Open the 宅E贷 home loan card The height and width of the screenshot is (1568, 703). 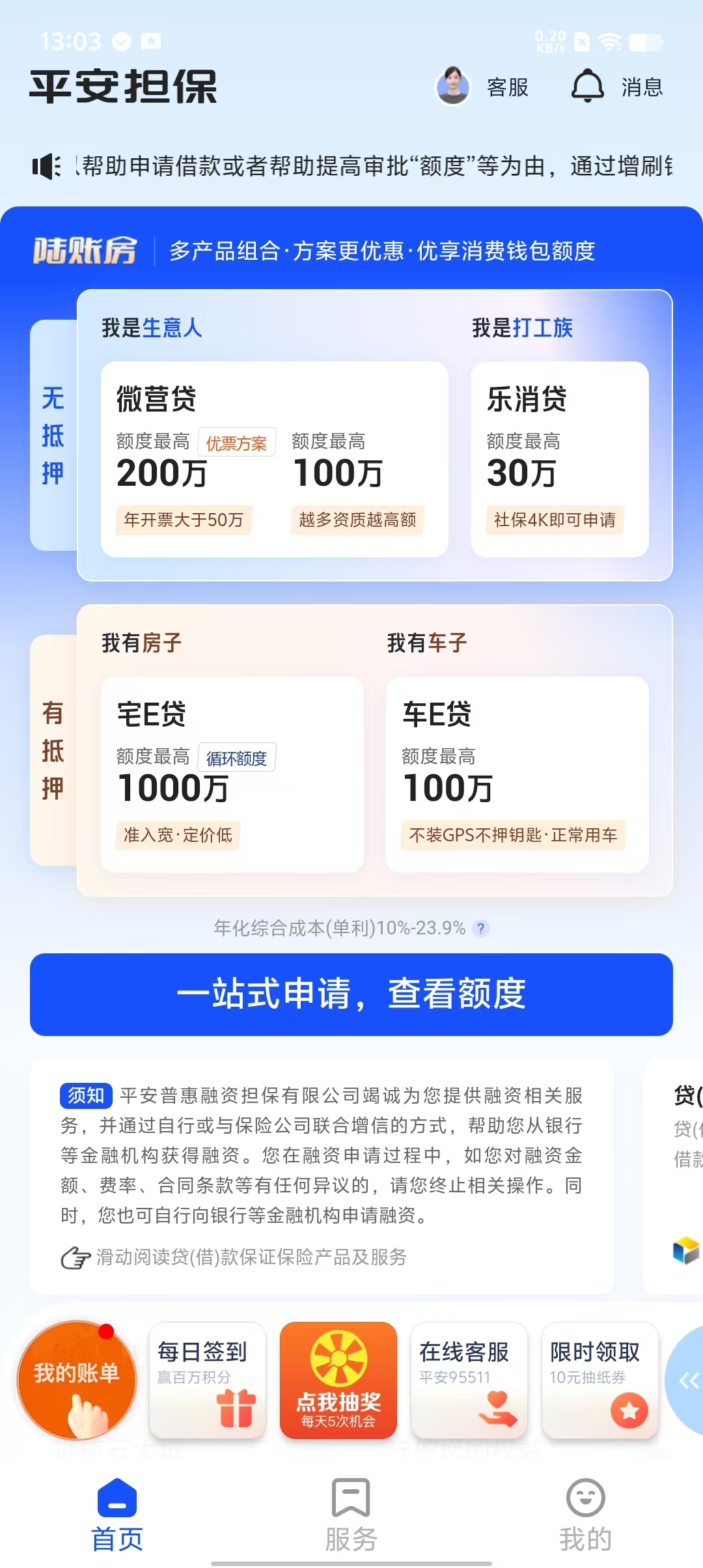232,774
